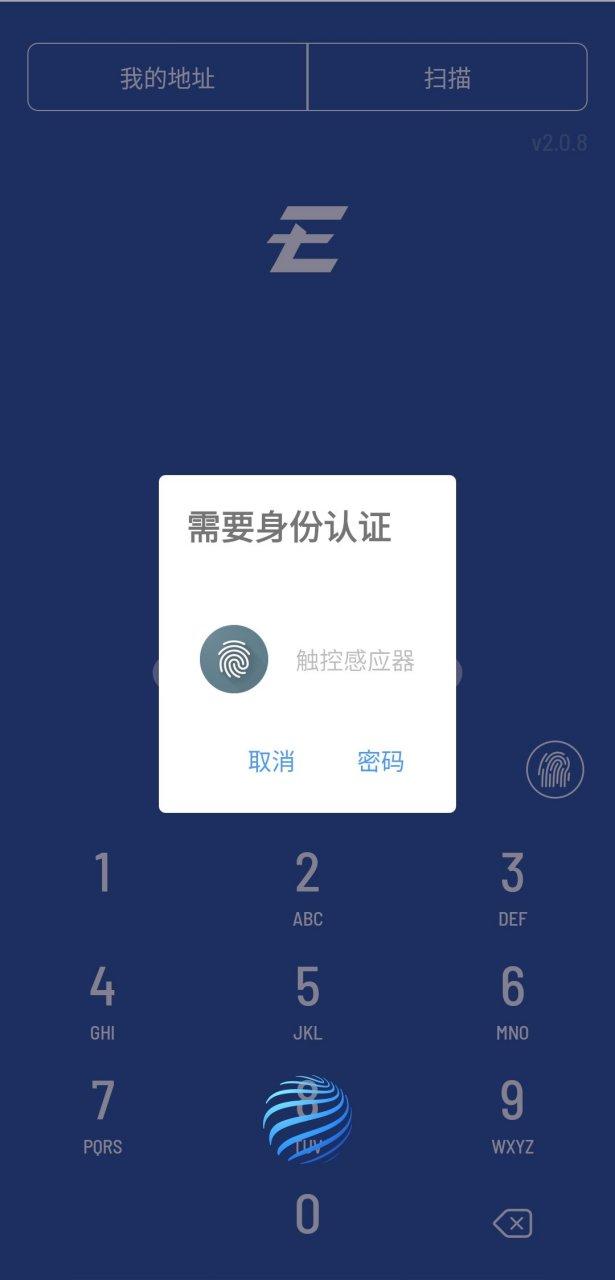Enter digit 7 on the keypad
Viewport: 615px width, 1280px height.
(x=103, y=1112)
